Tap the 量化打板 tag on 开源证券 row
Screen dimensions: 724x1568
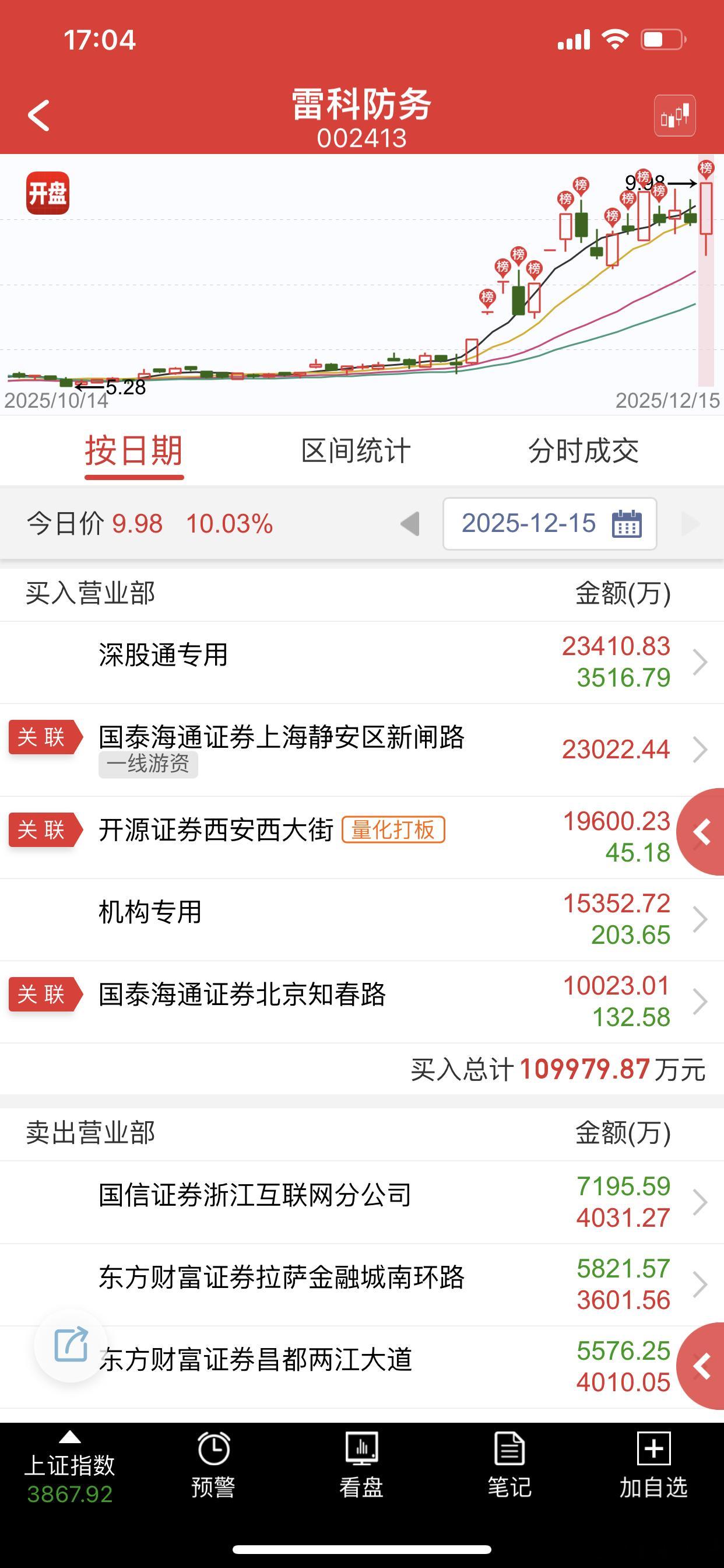(395, 829)
